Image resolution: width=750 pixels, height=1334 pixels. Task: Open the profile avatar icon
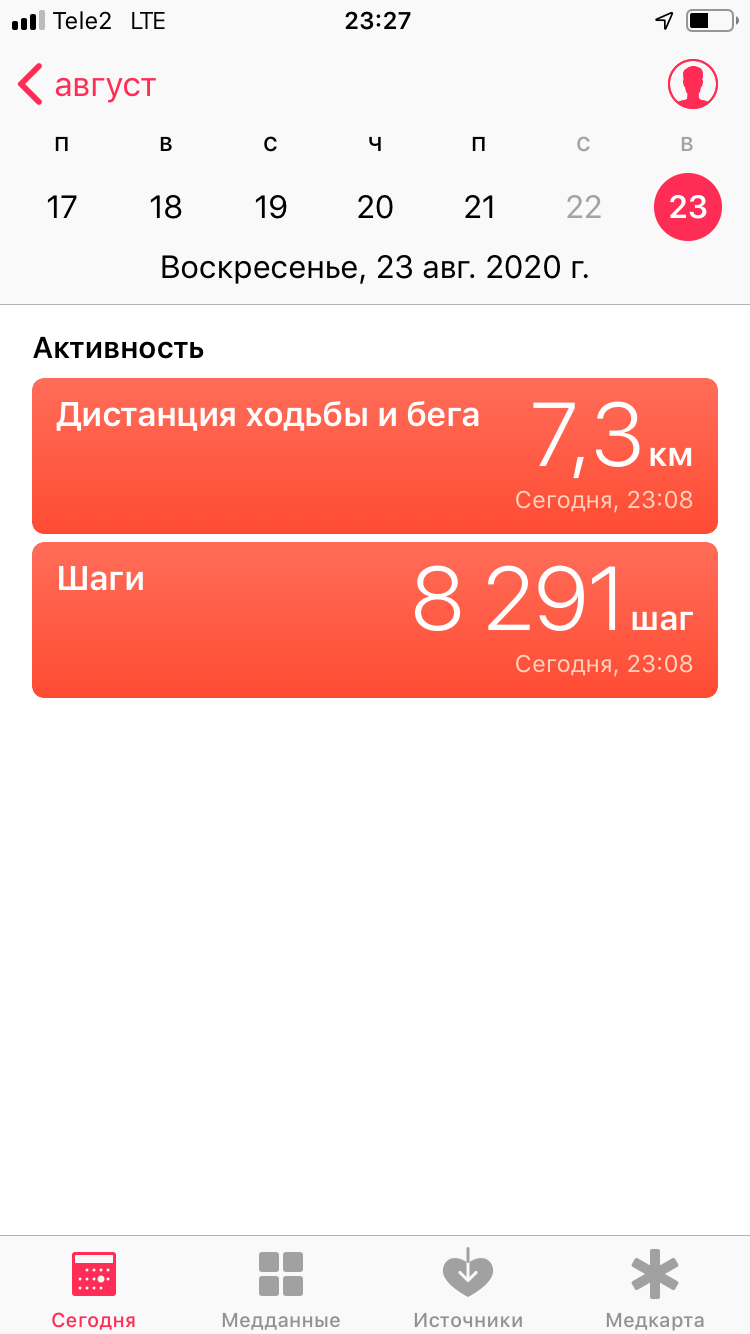[692, 85]
